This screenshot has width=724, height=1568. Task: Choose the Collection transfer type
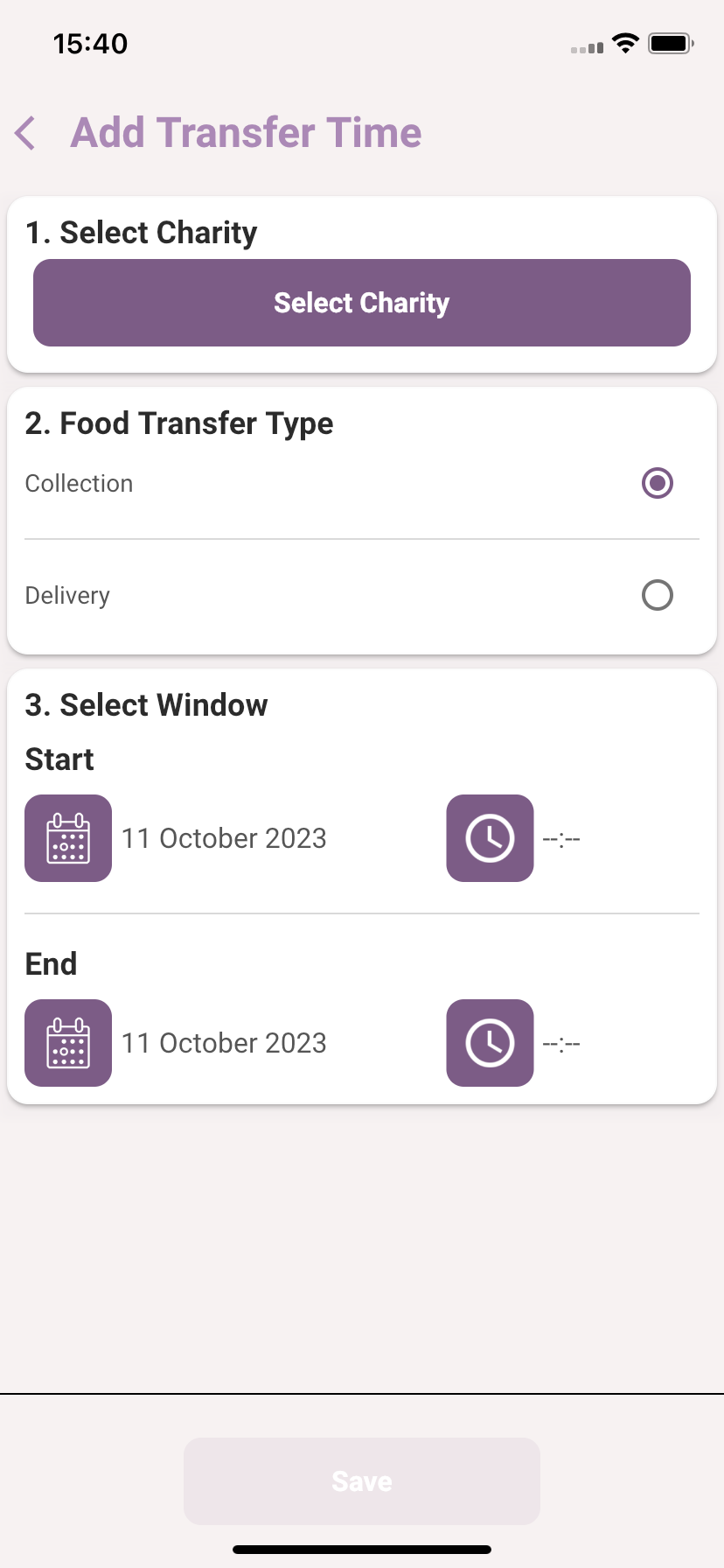pyautogui.click(x=362, y=483)
